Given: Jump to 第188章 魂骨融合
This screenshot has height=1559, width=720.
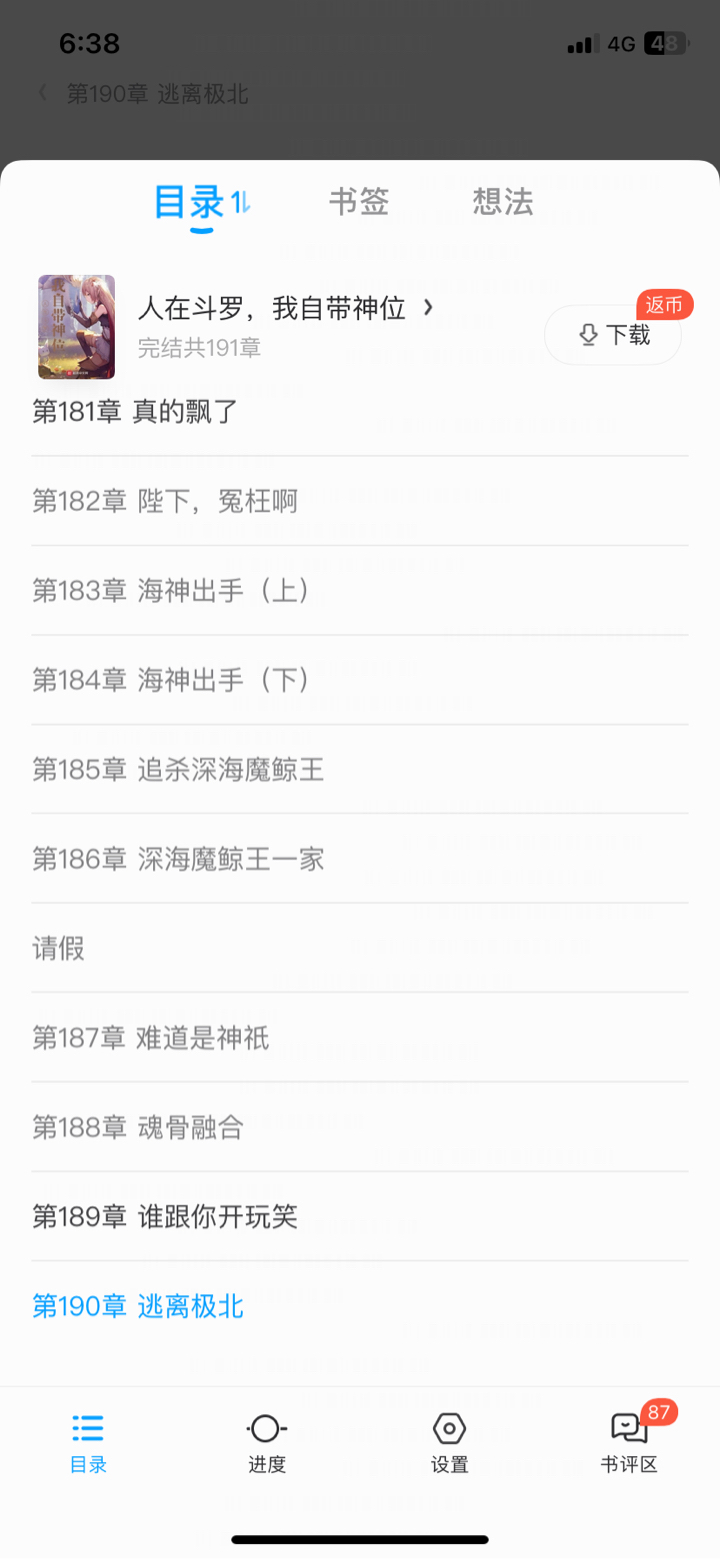Looking at the screenshot, I should [x=138, y=1127].
